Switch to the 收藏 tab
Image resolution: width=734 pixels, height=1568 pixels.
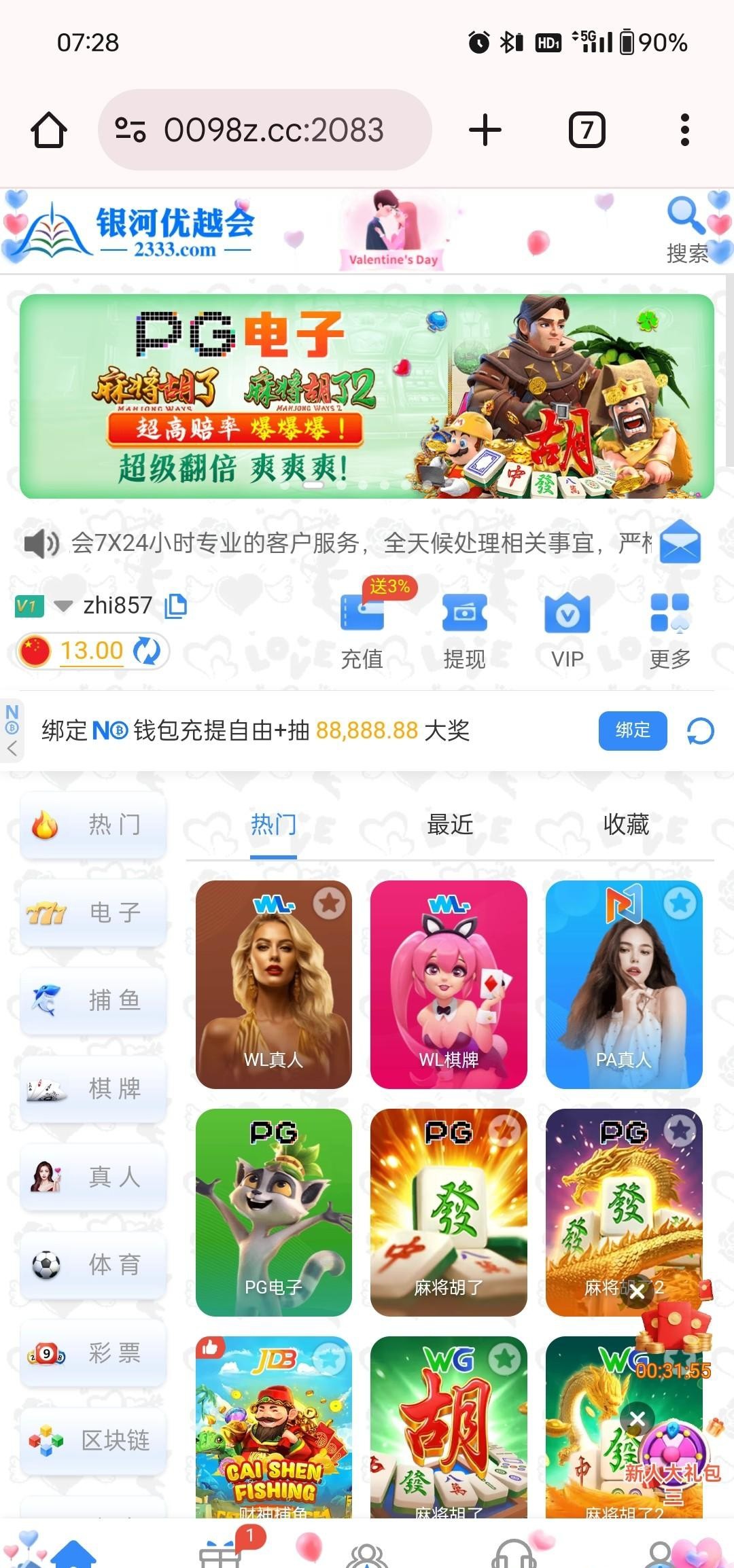coord(626,824)
